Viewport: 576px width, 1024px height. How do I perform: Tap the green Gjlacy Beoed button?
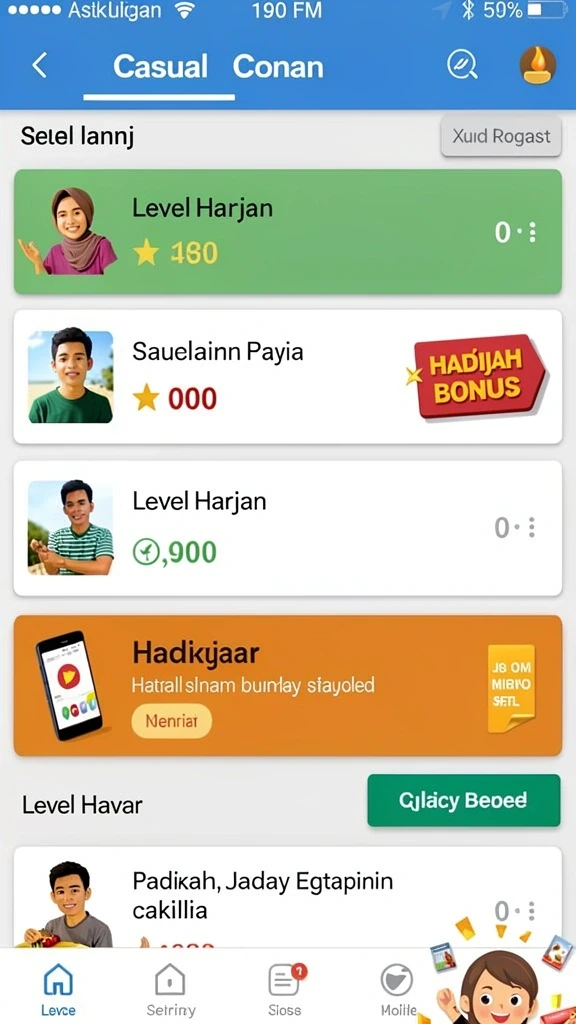(464, 801)
